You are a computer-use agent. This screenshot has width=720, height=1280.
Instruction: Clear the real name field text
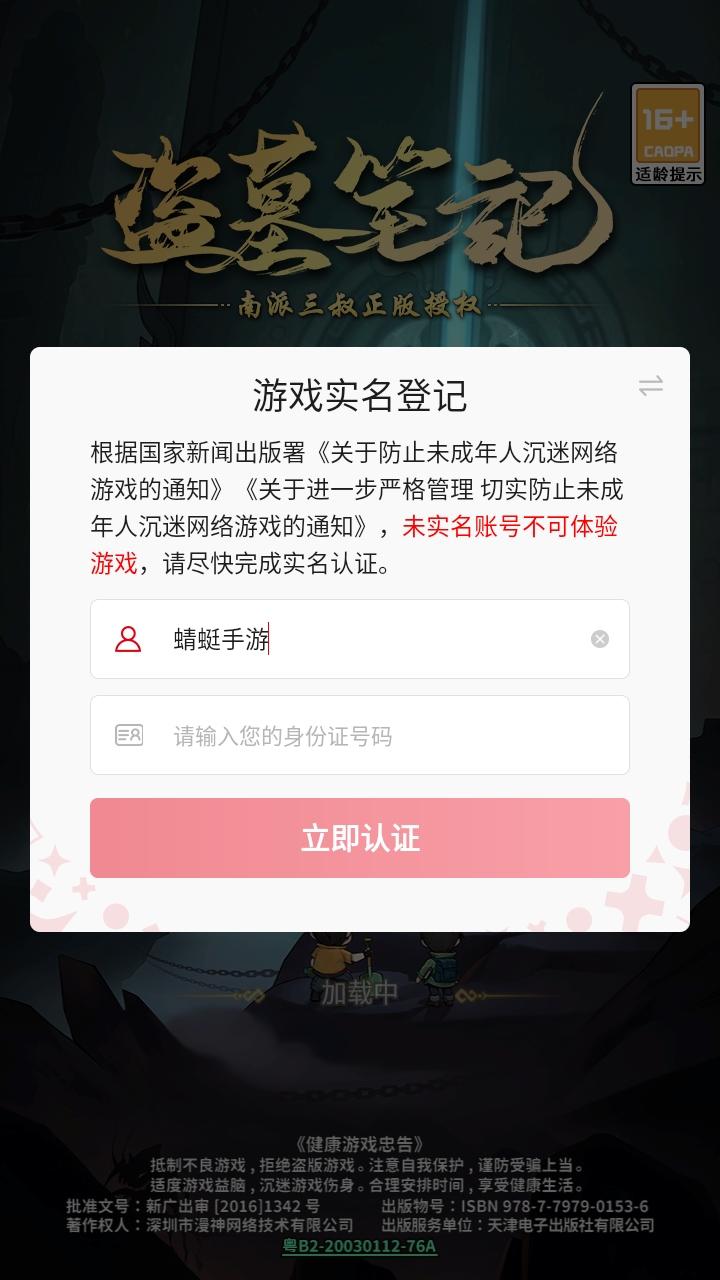(600, 639)
